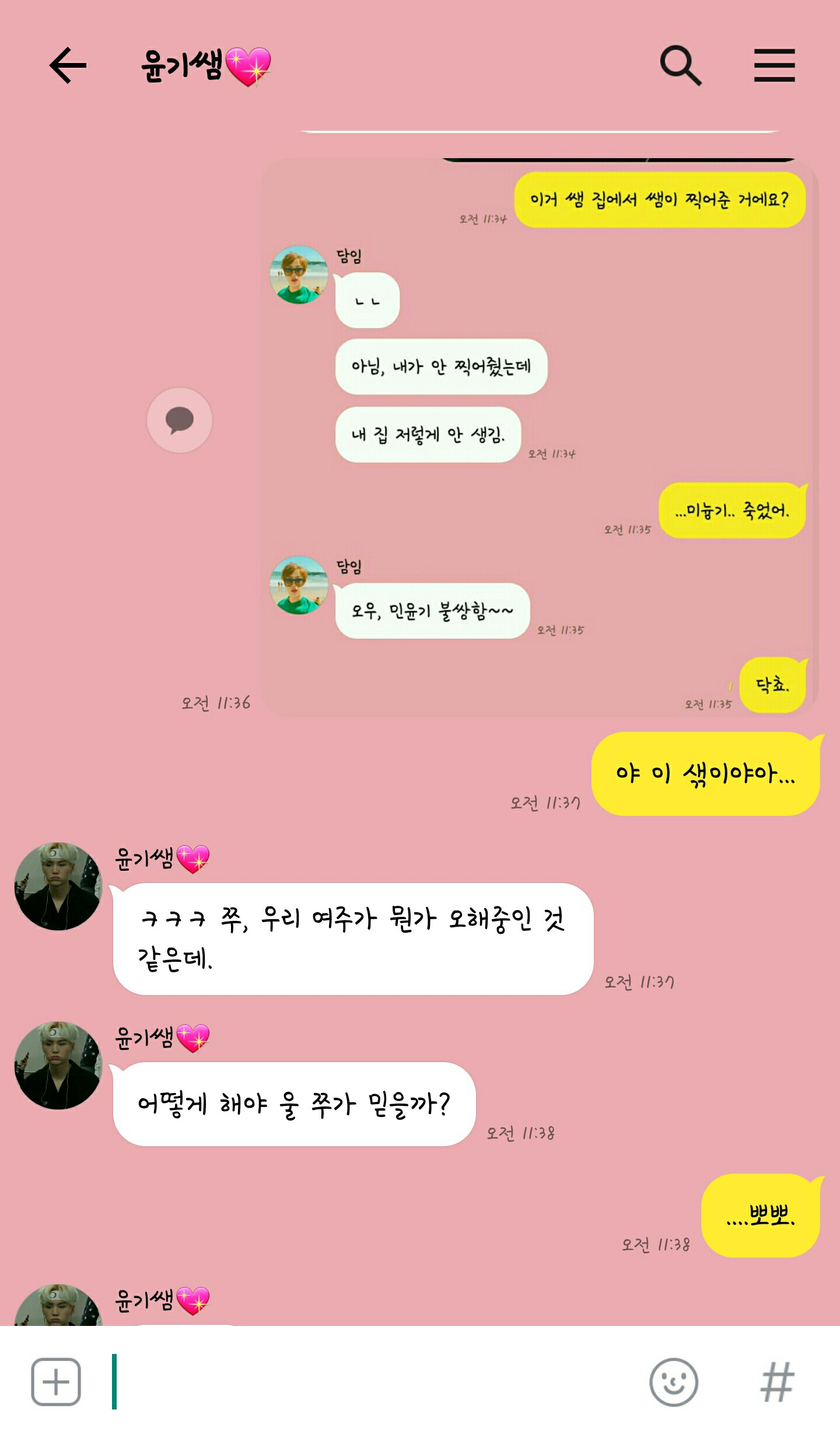Search within this chat room
The image size is (840, 1438).
680,65
